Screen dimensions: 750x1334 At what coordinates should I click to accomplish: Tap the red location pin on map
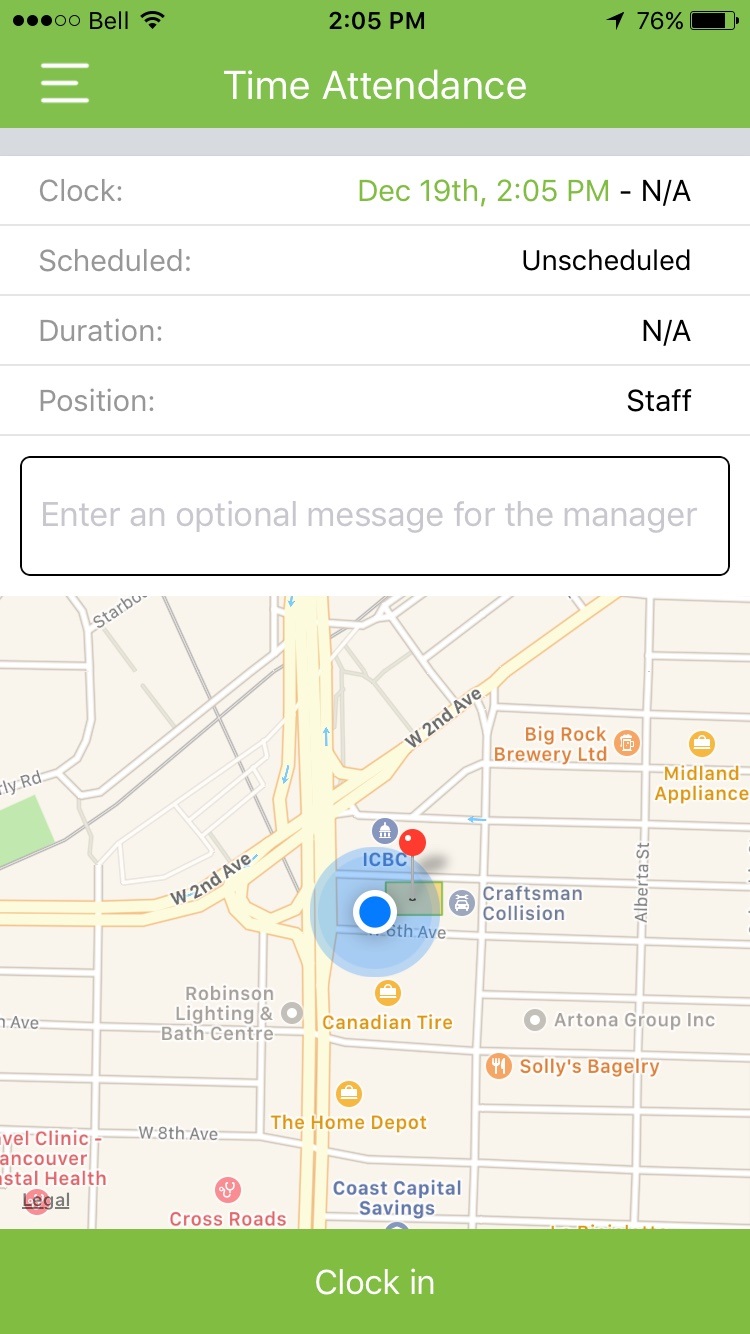tap(412, 844)
